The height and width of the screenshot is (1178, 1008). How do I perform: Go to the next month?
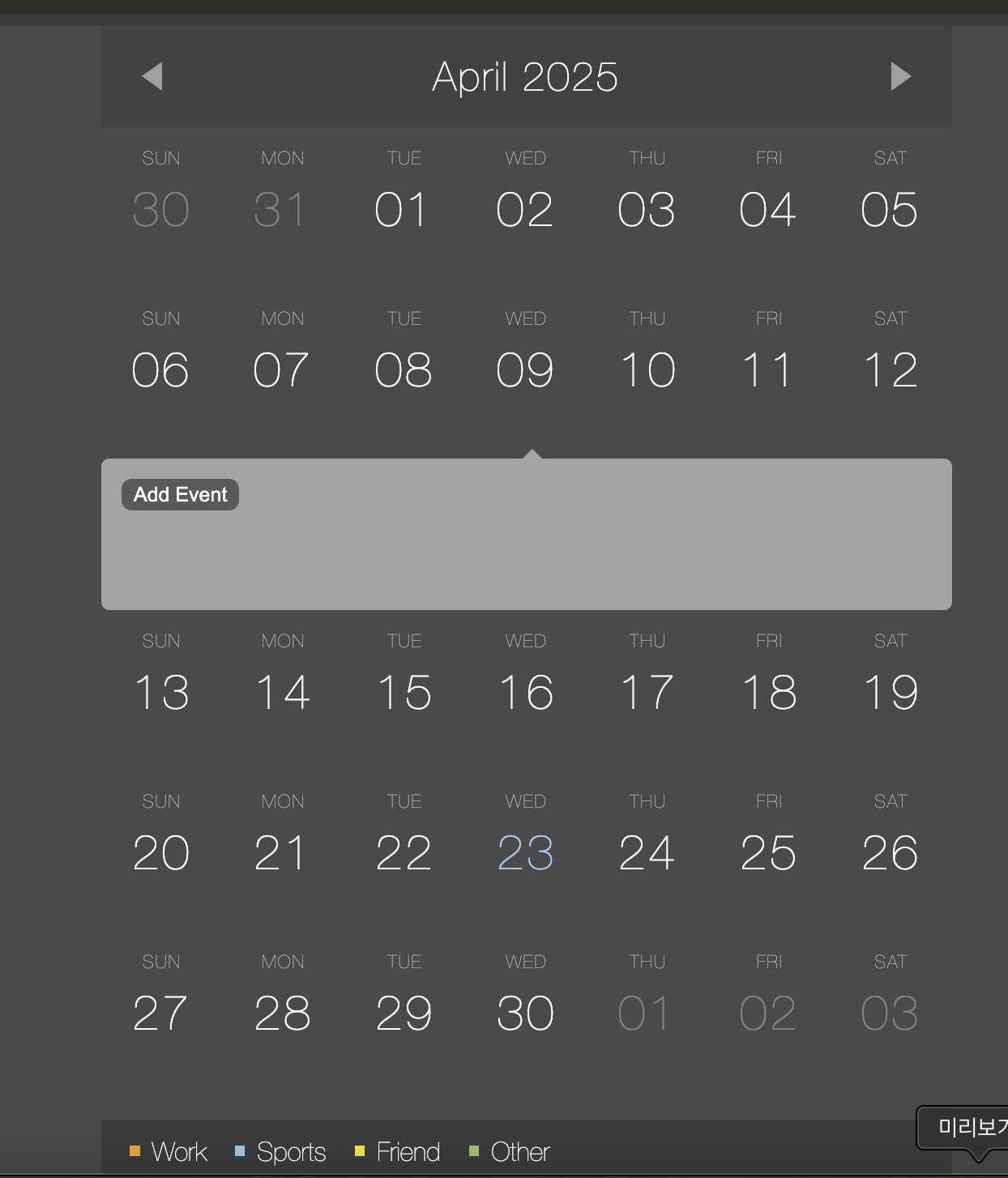pos(900,76)
